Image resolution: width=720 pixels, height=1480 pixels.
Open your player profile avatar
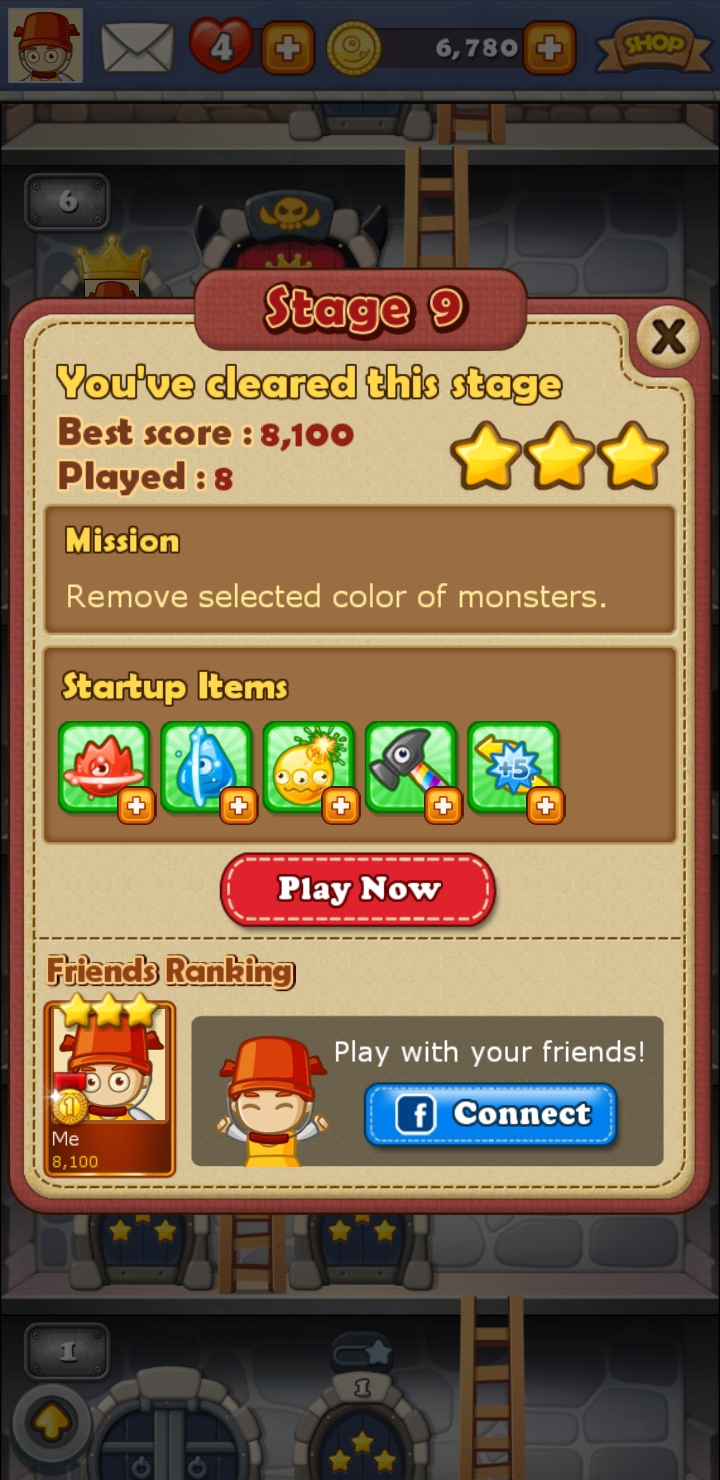pos(46,46)
